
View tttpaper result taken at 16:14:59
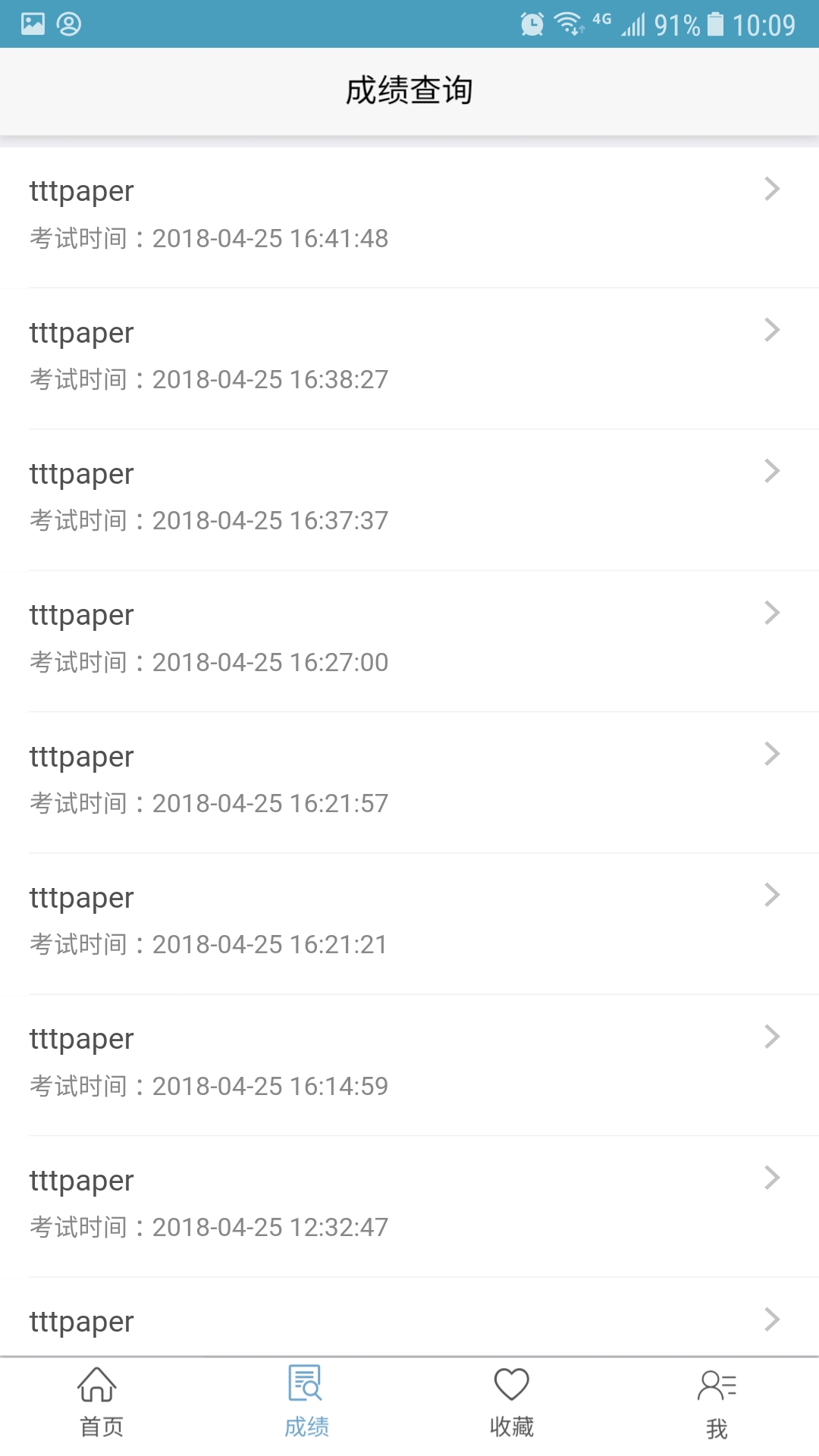pos(409,1062)
